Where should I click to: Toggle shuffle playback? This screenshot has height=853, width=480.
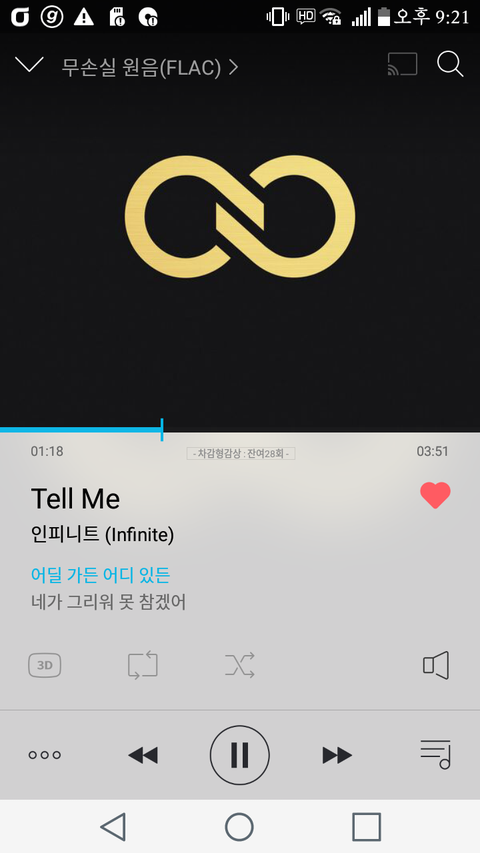tap(240, 665)
